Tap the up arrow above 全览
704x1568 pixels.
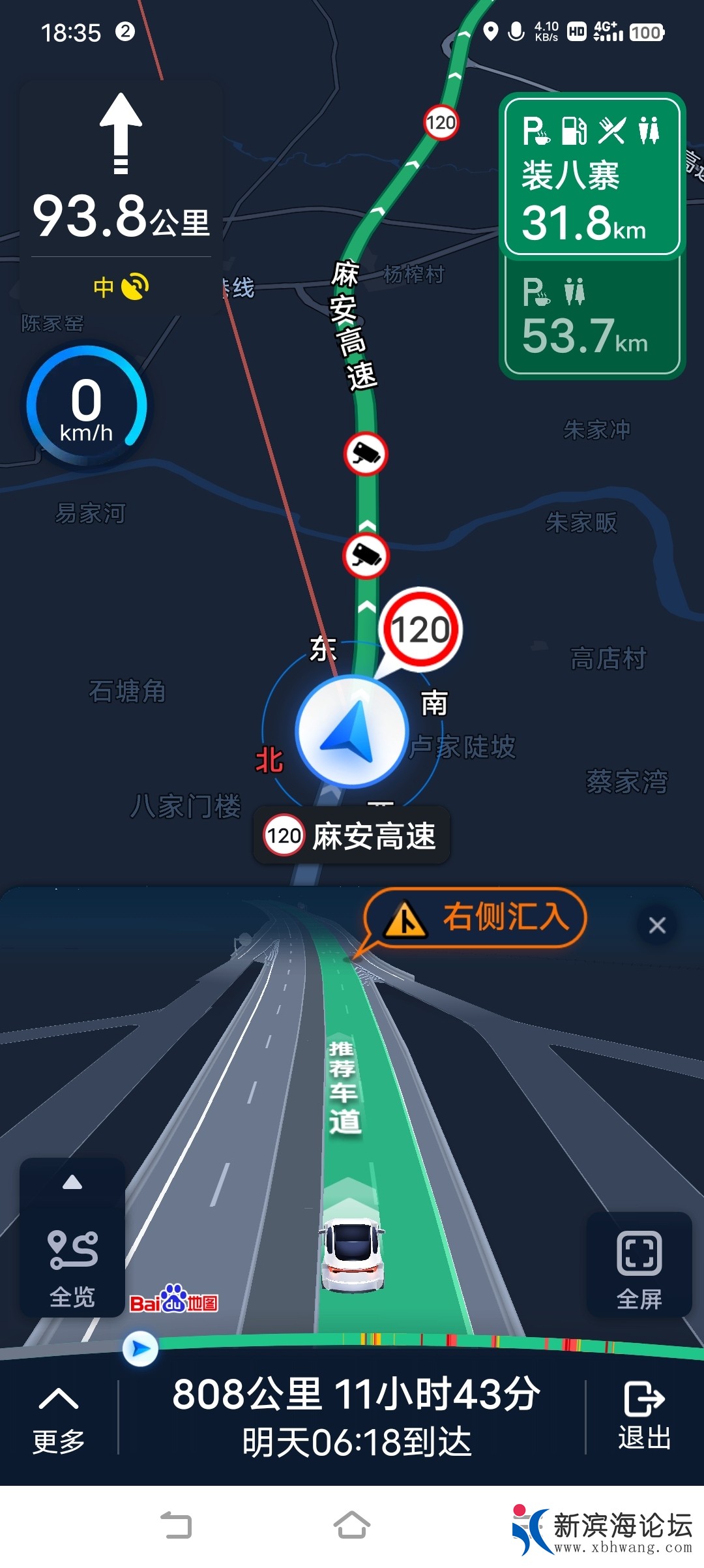[72, 1183]
